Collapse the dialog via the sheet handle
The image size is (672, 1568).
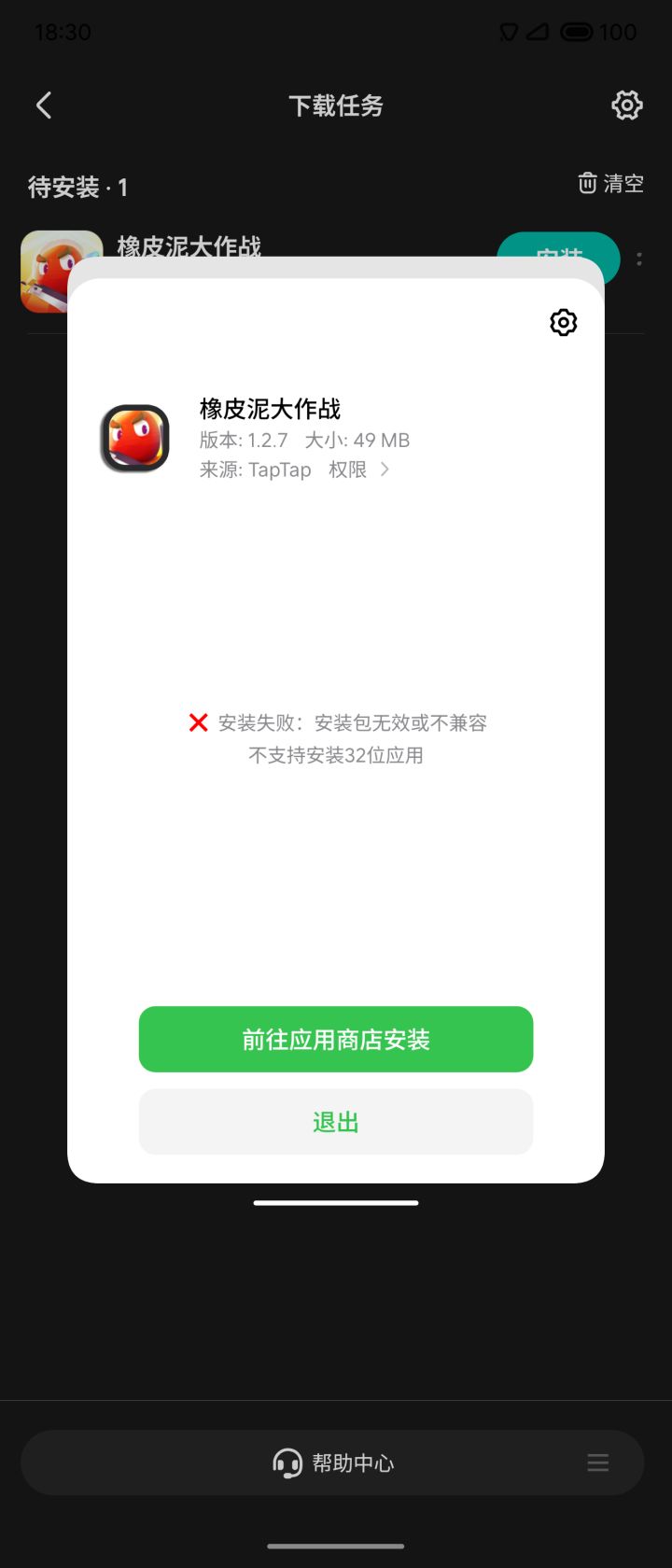[x=336, y=1202]
